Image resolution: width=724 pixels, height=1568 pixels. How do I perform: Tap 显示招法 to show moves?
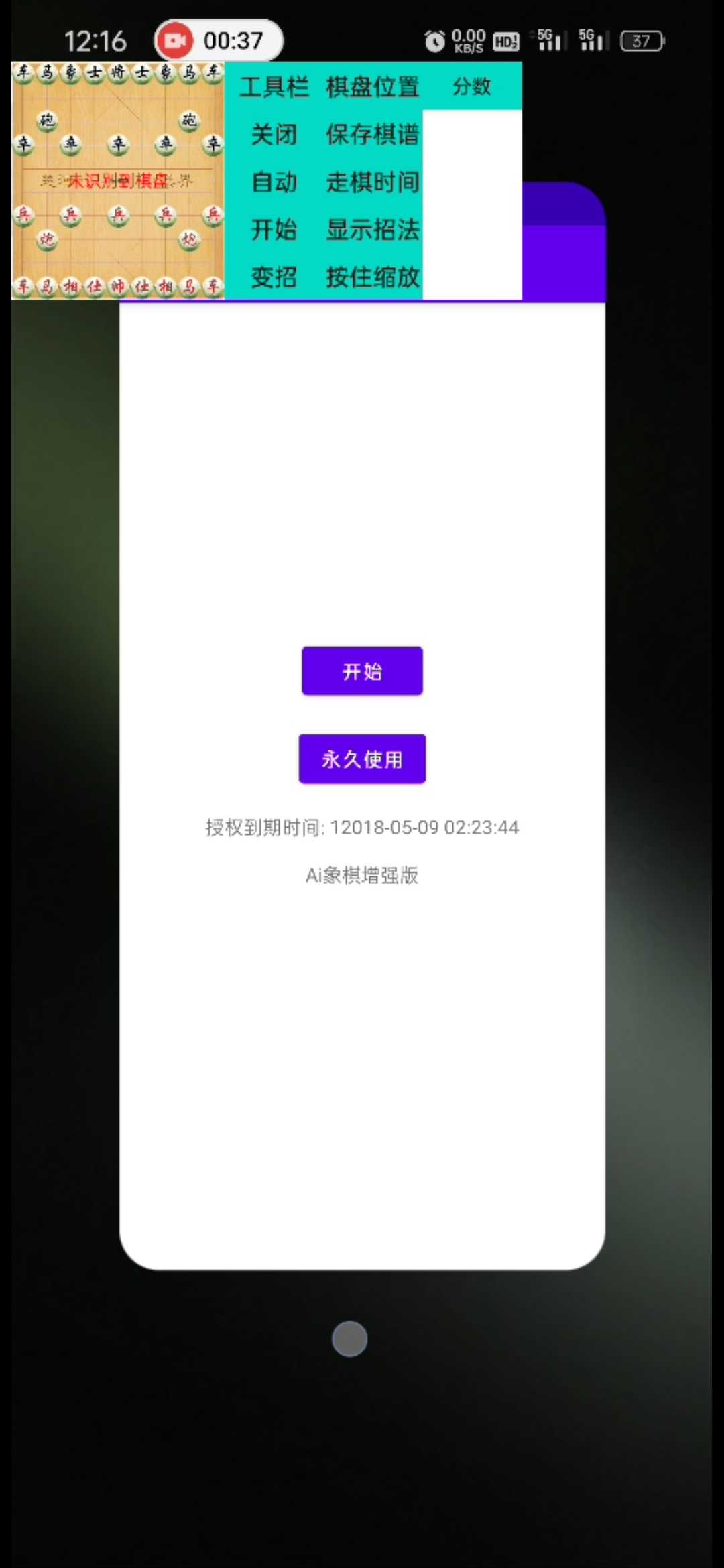[373, 229]
